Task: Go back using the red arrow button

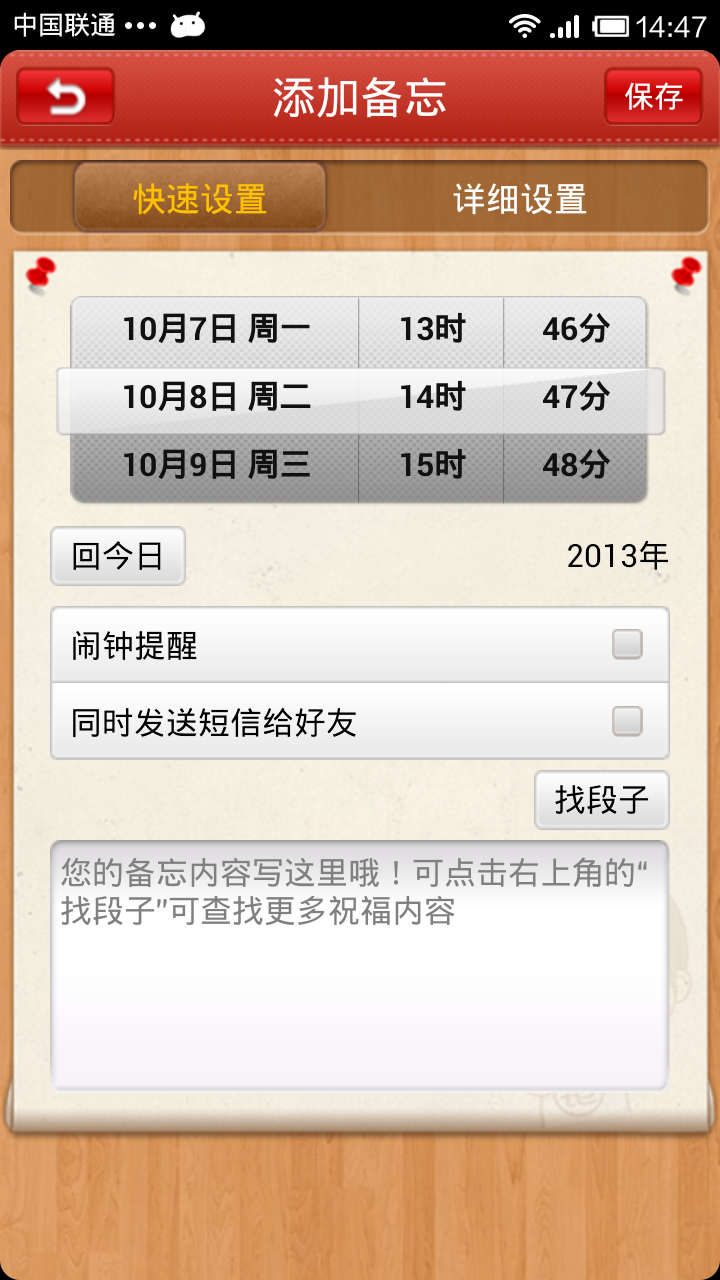Action: [x=66, y=96]
